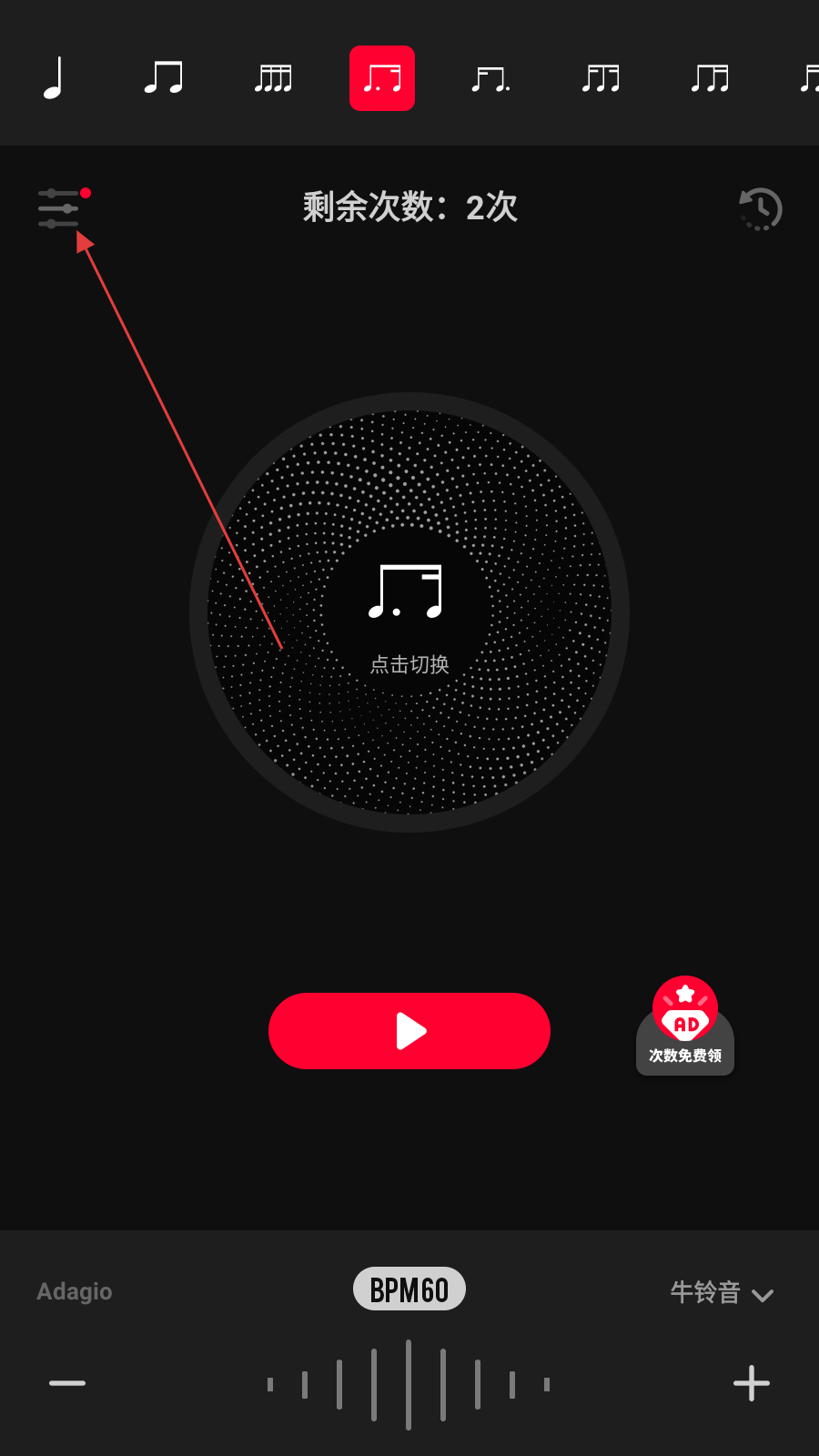
Task: Pick the eighth then two sixteenths rhythm
Action: click(x=710, y=78)
